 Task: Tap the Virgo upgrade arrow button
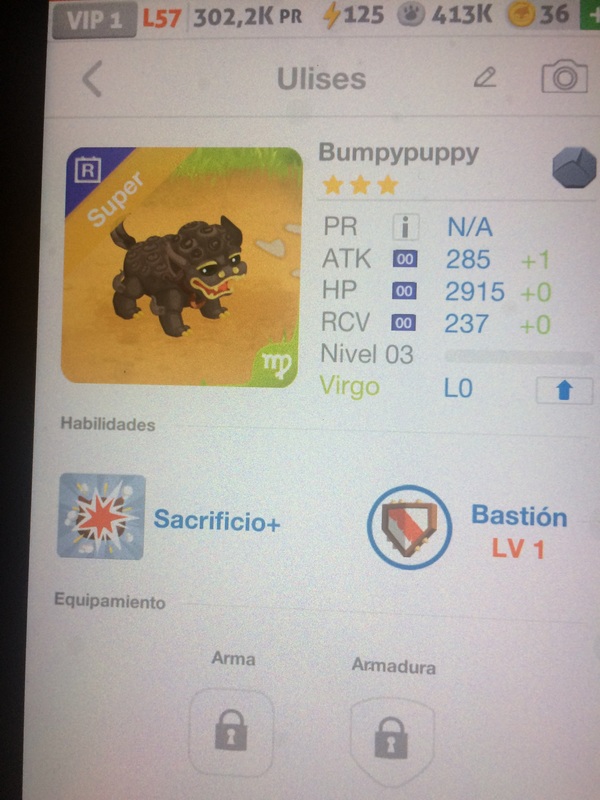click(563, 390)
